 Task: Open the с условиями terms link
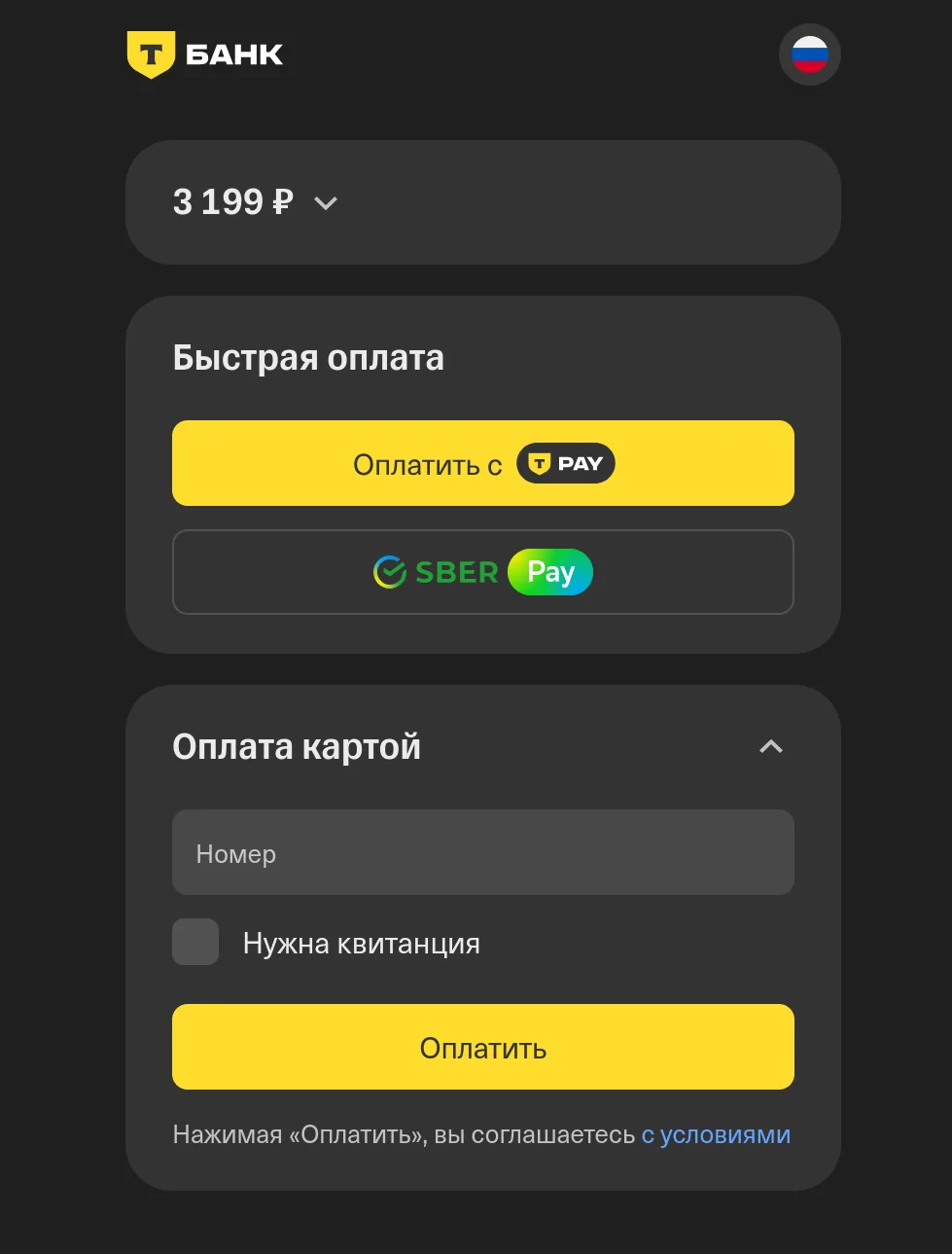coord(716,1134)
